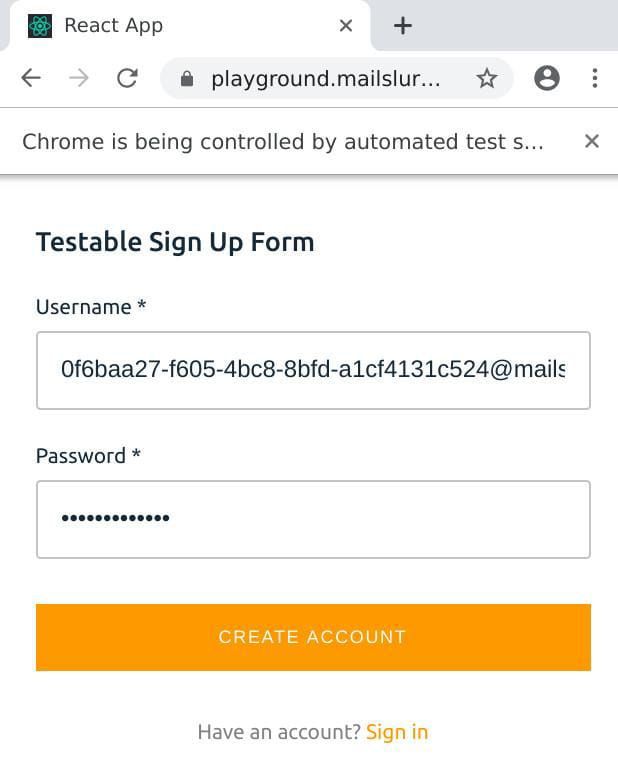Screen dimensions: 618x763
Task: Bookmark this page with the star
Action: point(487,79)
